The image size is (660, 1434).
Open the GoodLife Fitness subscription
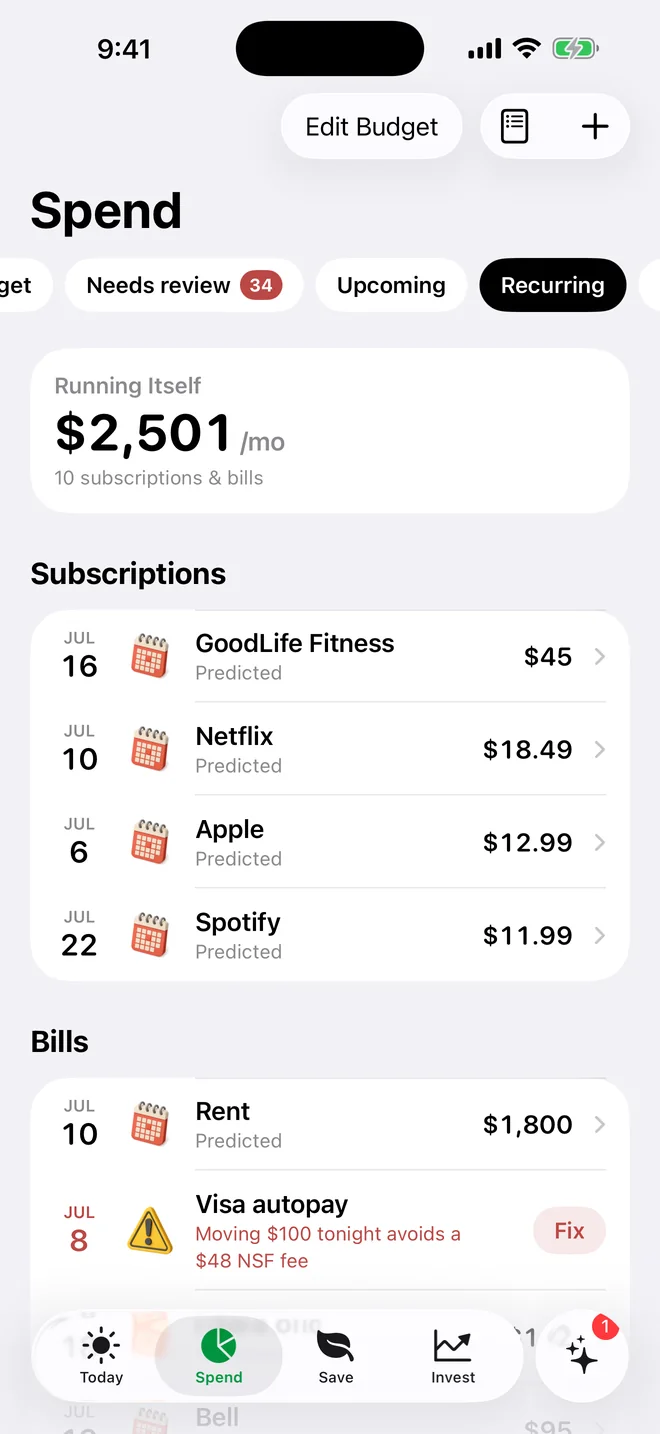tap(330, 657)
